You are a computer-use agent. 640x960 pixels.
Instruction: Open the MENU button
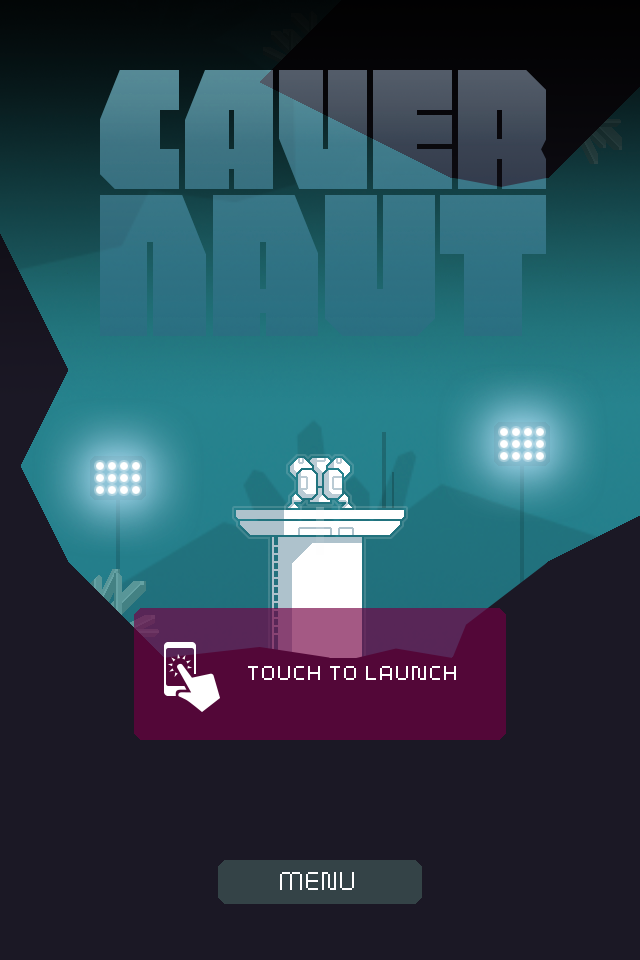pos(320,881)
